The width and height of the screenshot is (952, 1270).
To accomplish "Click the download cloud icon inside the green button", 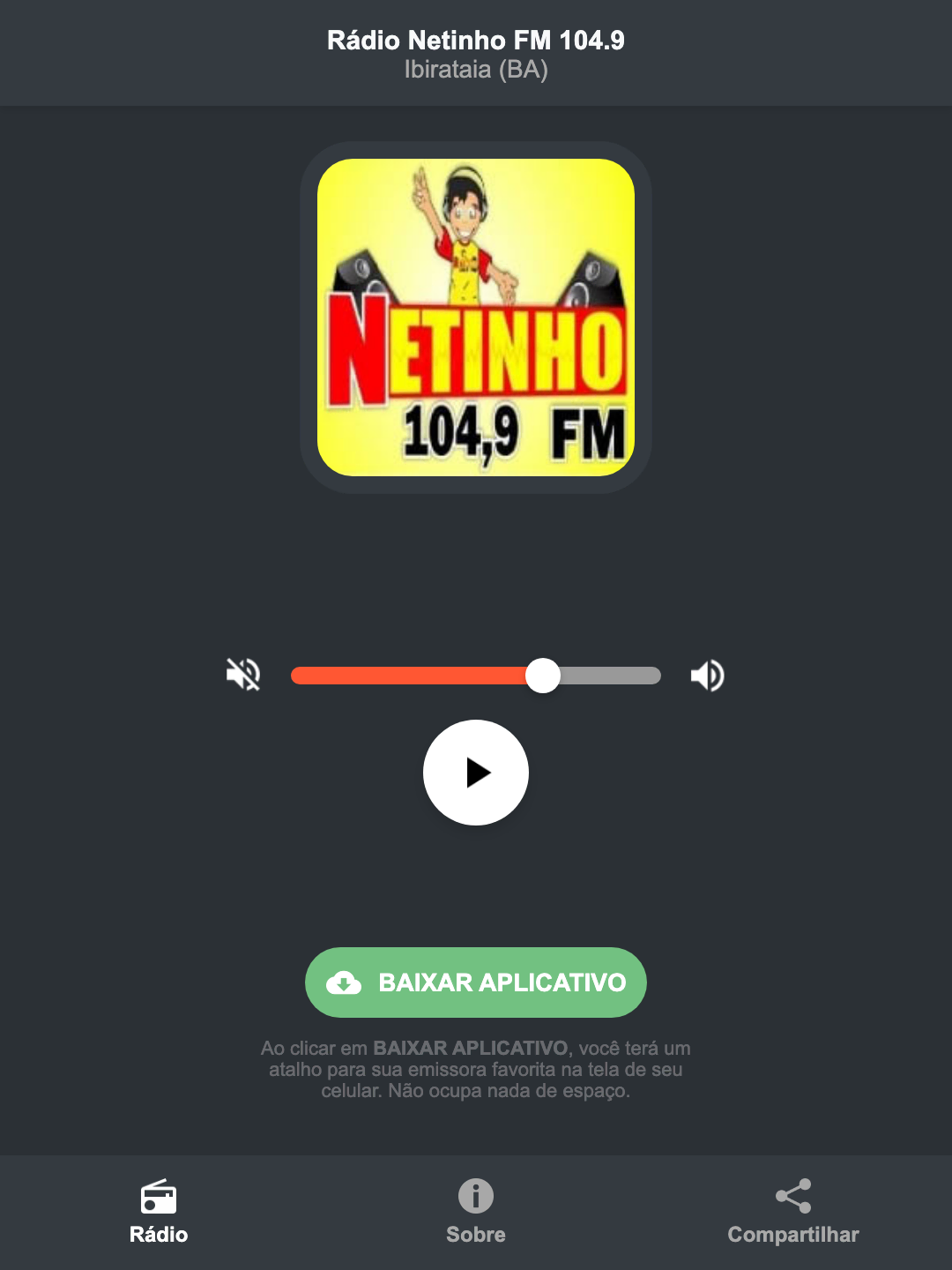I will (x=346, y=982).
